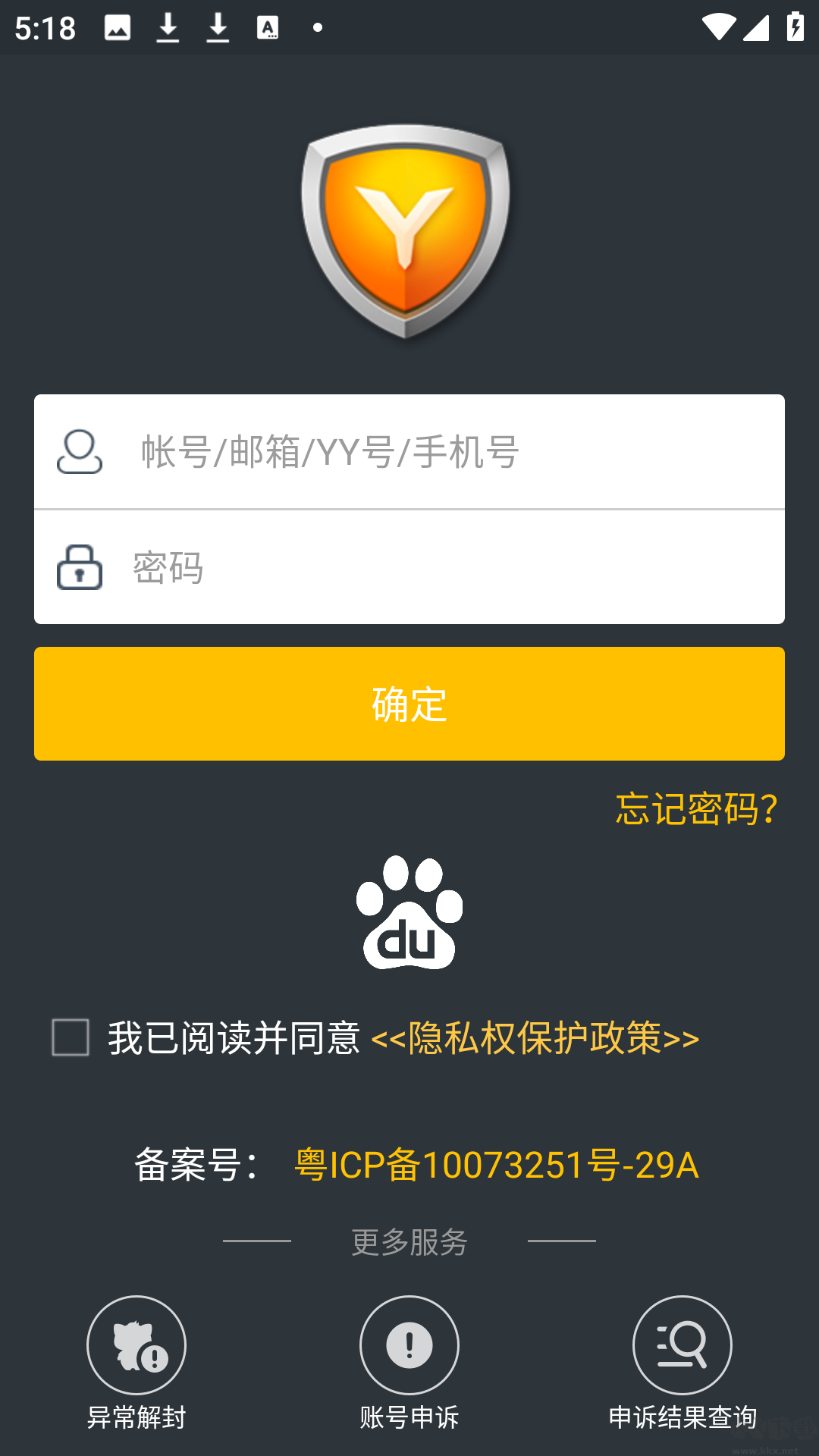Tap the yellow 确定 confirm button
This screenshot has height=1456, width=819.
[409, 704]
